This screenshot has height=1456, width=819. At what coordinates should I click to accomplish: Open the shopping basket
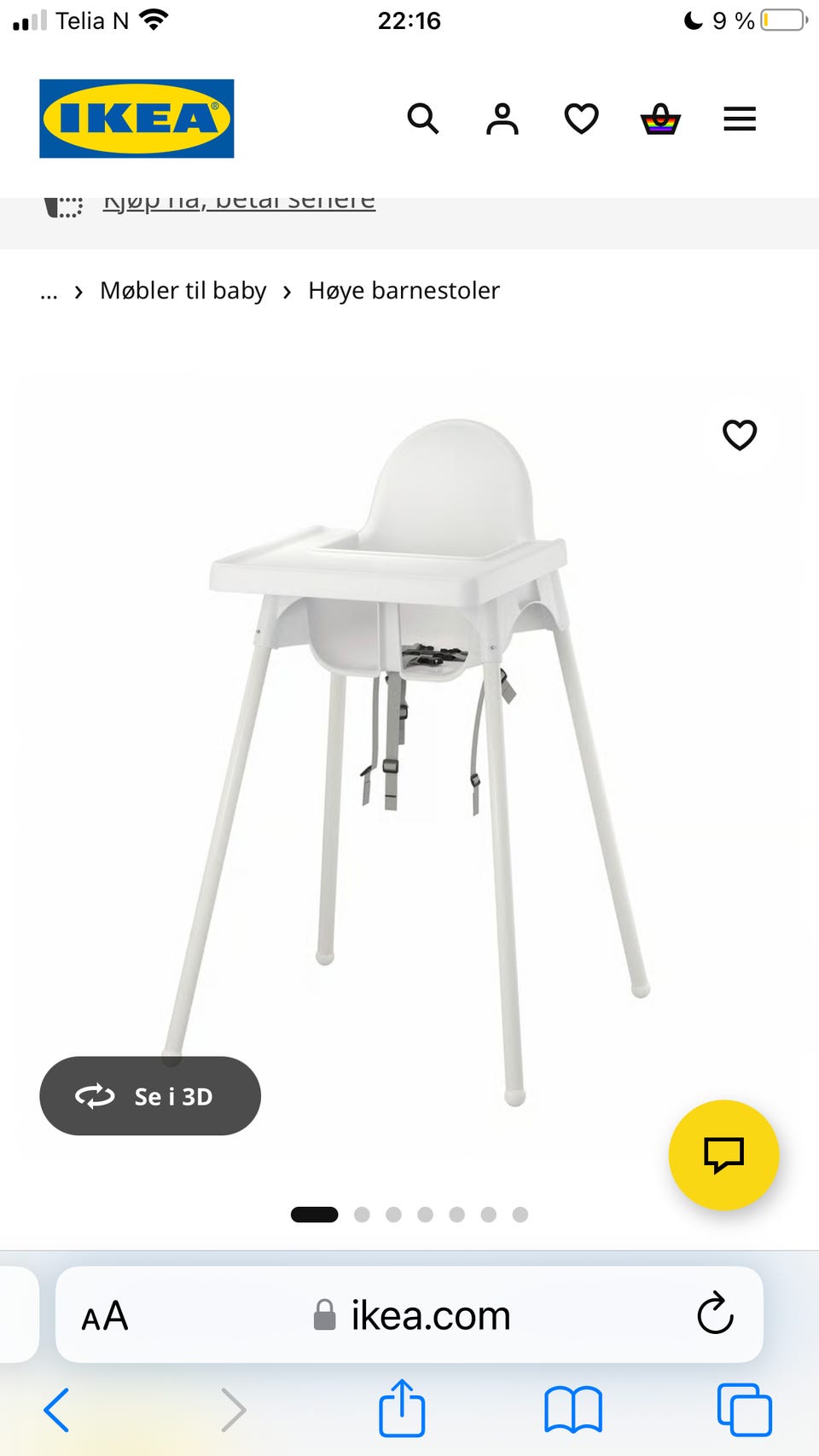660,119
